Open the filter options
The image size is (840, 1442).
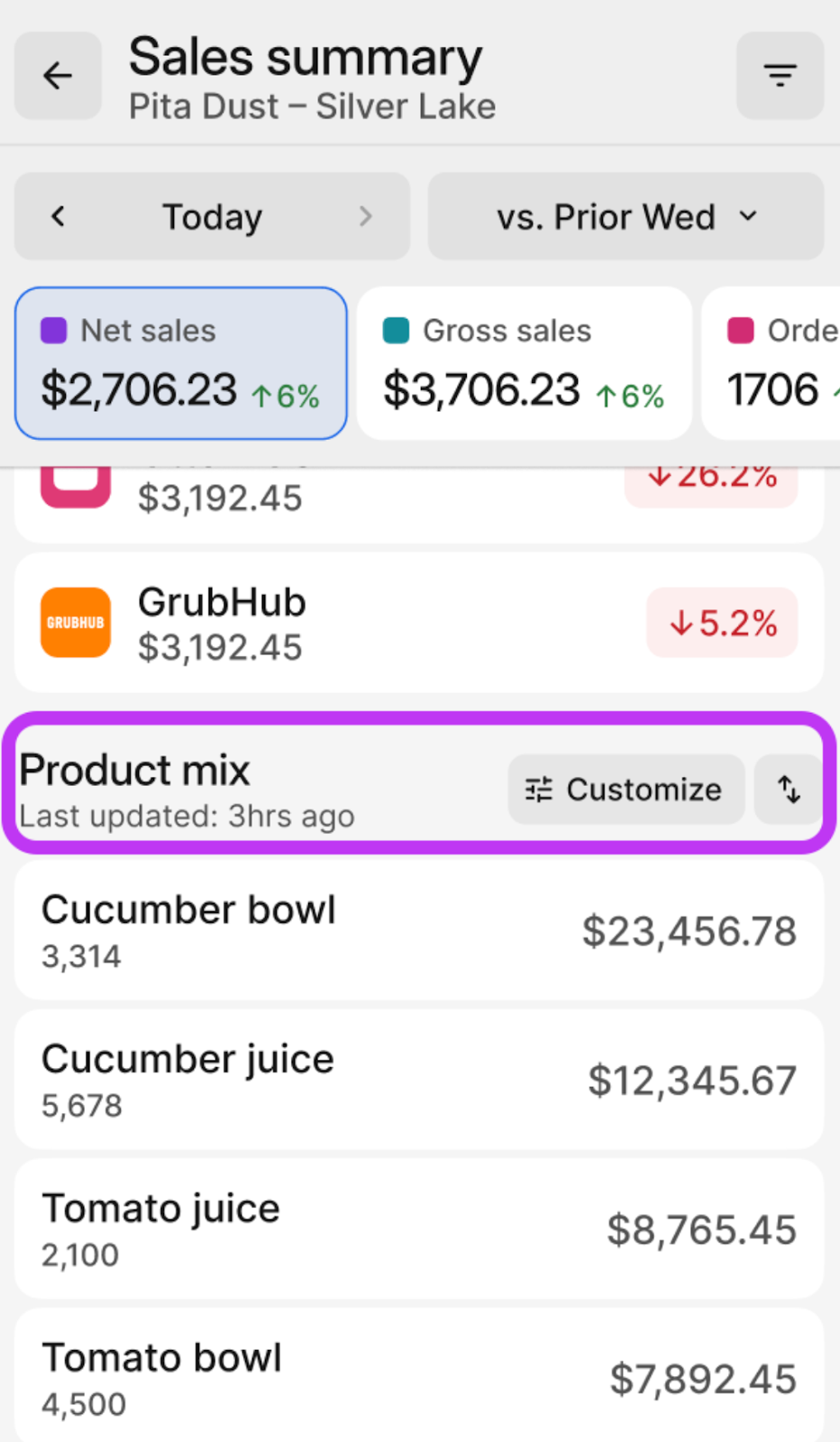click(780, 76)
